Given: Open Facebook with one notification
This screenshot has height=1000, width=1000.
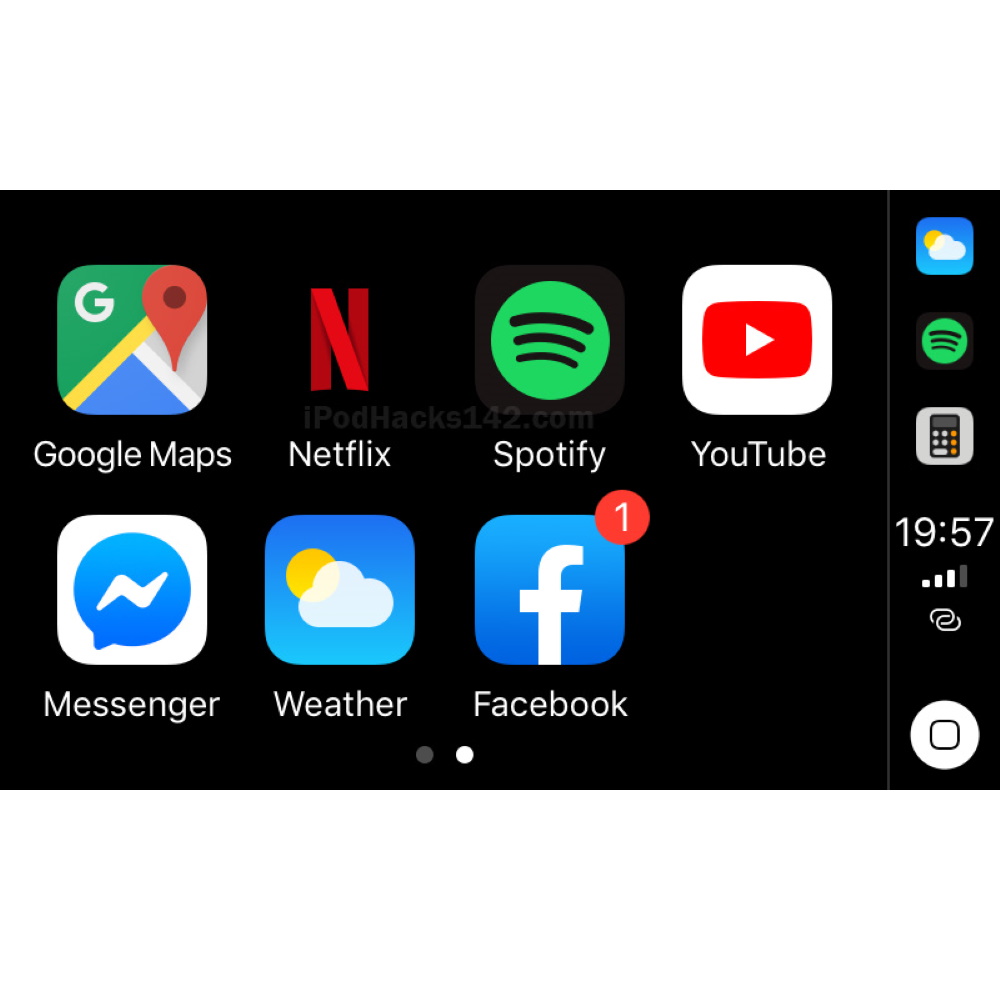Looking at the screenshot, I should coord(549,590).
